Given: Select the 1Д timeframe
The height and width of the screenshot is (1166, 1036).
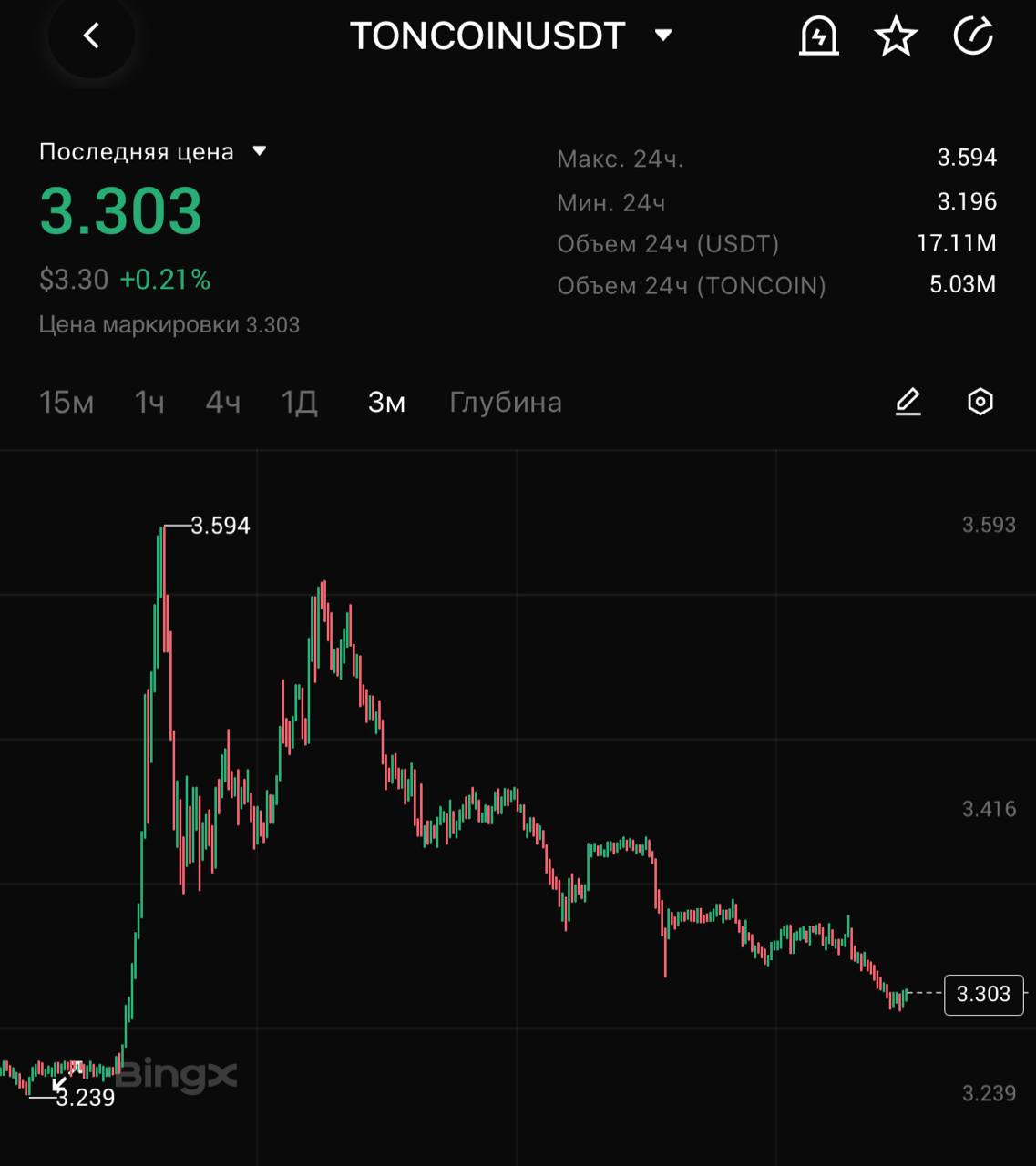Looking at the screenshot, I should point(300,402).
